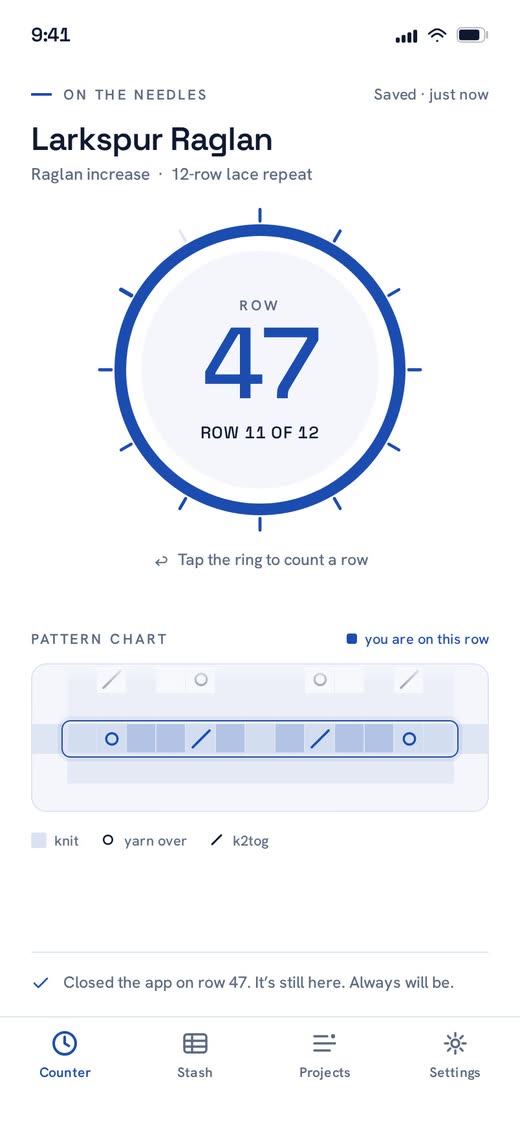The width and height of the screenshot is (520, 1130).
Task: Tap the row 47 ring to count a row
Action: pyautogui.click(x=260, y=370)
